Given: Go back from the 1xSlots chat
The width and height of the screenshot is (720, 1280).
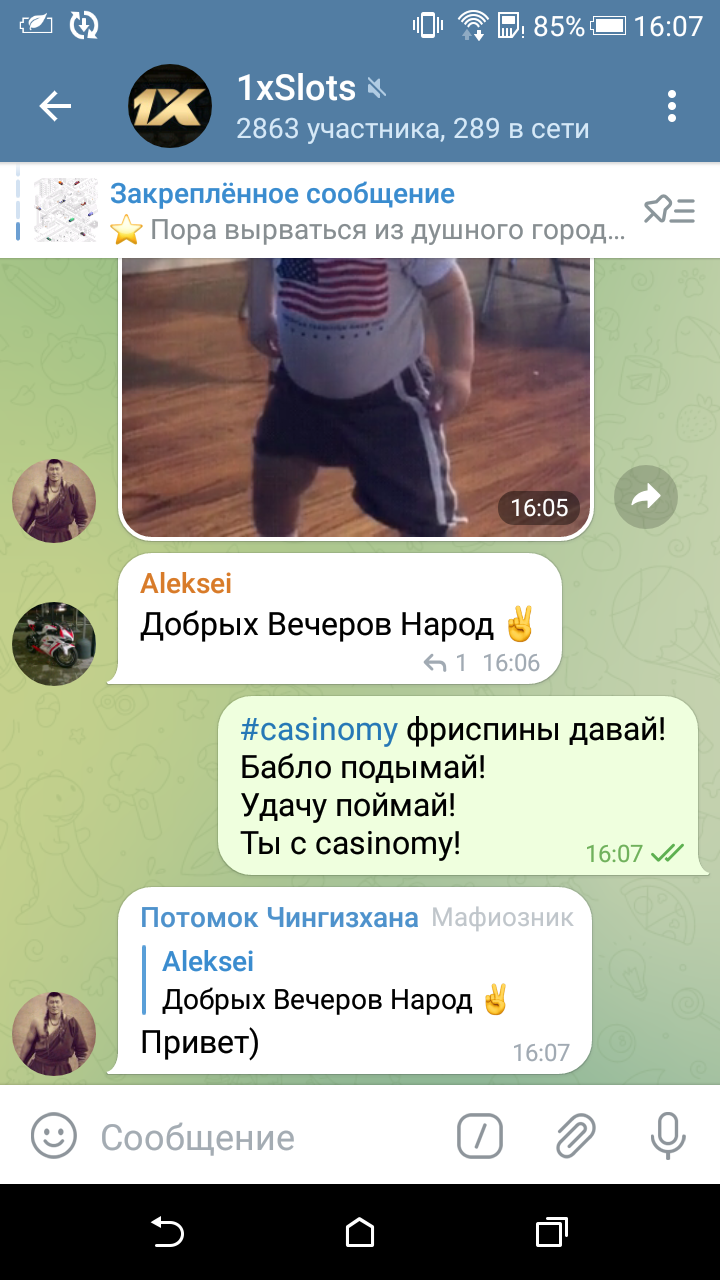Looking at the screenshot, I should (55, 106).
